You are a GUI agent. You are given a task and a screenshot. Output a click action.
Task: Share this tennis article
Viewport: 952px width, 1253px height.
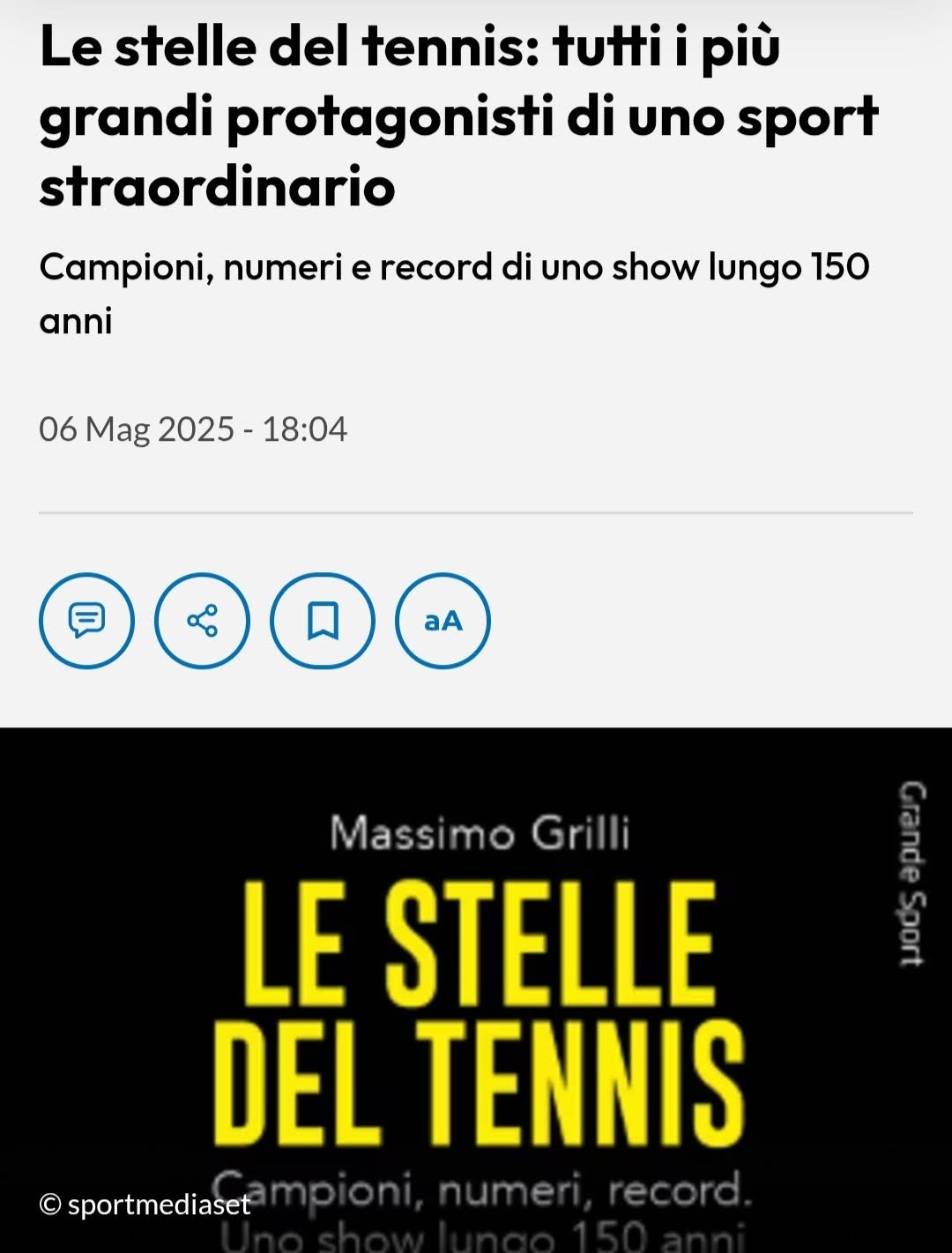[x=202, y=621]
